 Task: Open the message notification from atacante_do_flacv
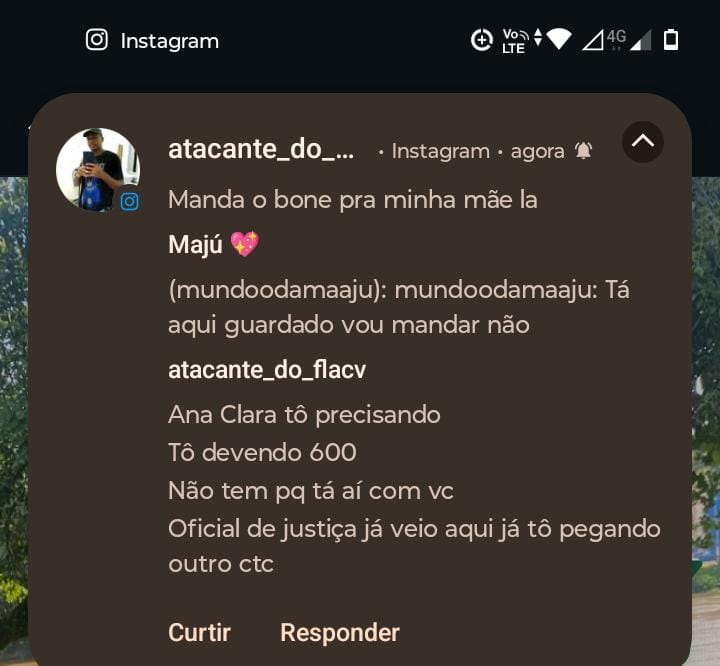[x=400, y=400]
